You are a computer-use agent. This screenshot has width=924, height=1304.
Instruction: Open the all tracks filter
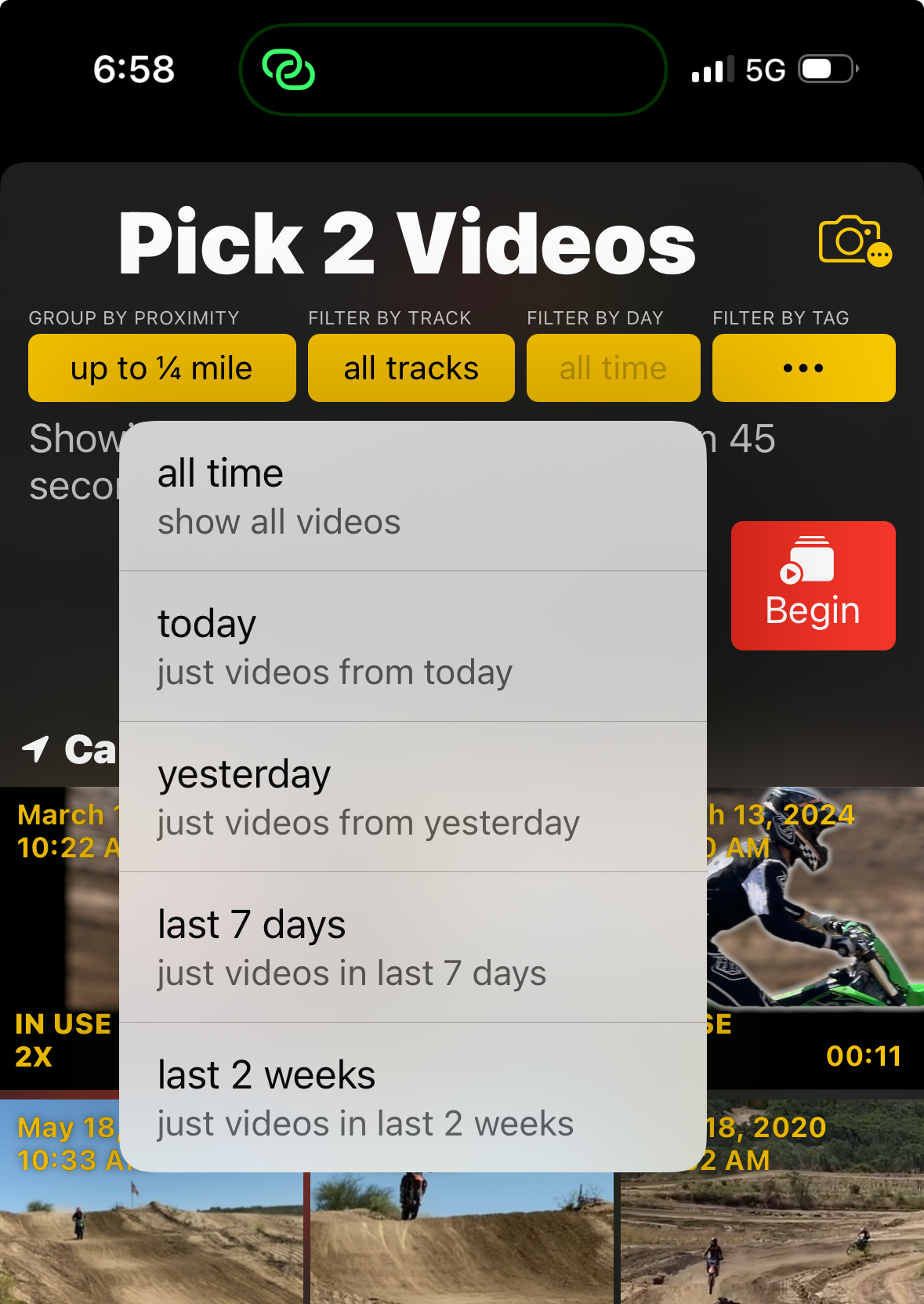point(411,368)
